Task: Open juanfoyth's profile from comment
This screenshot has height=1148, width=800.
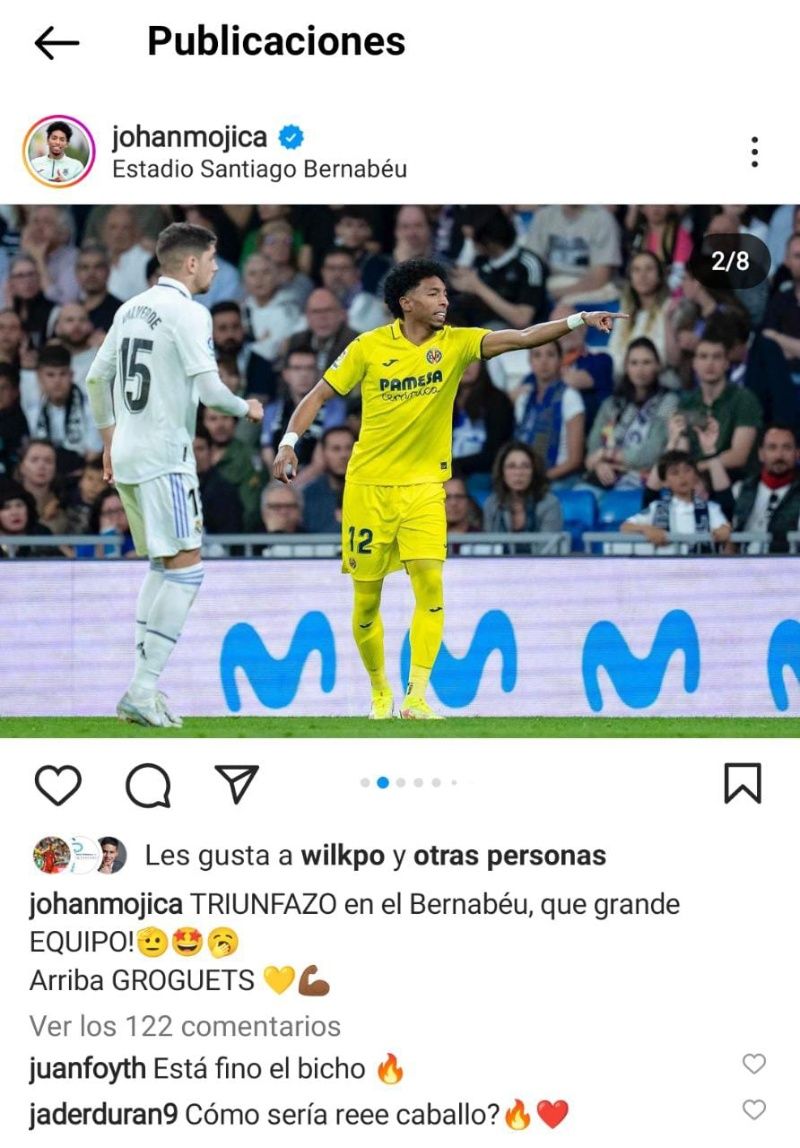Action: click(88, 1068)
